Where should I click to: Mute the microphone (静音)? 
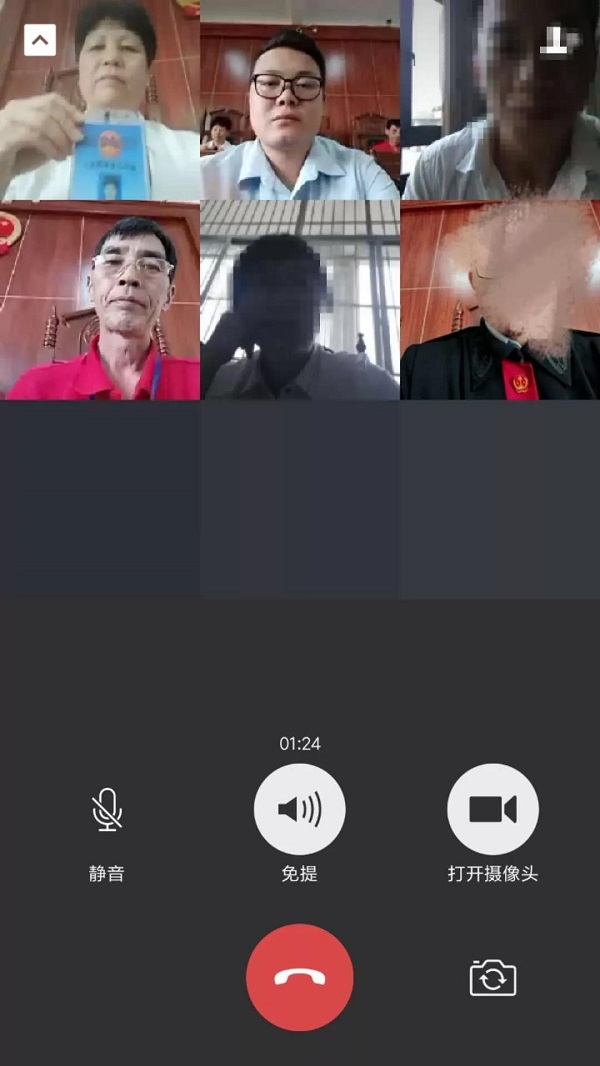point(107,810)
